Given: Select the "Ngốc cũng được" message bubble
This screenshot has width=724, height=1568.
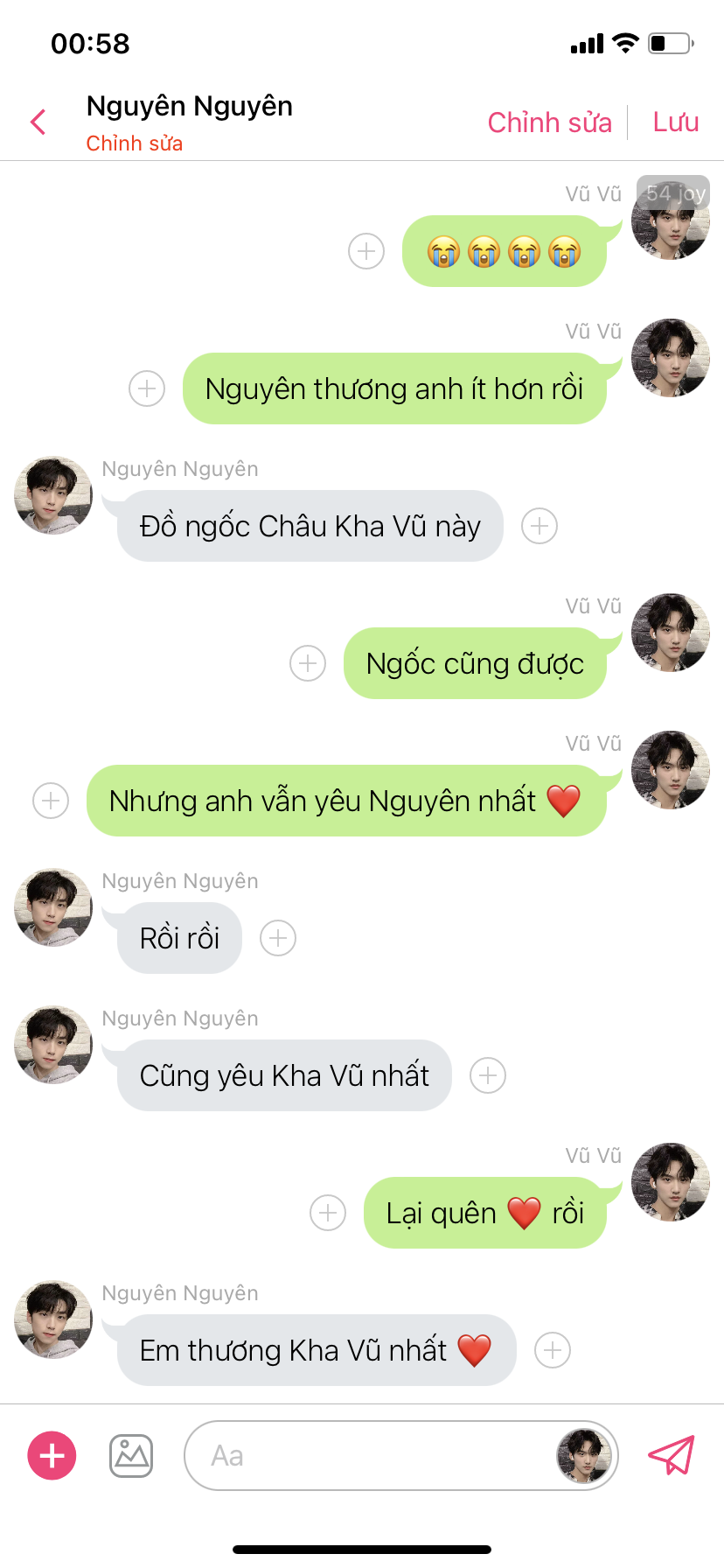Looking at the screenshot, I should point(475,663).
